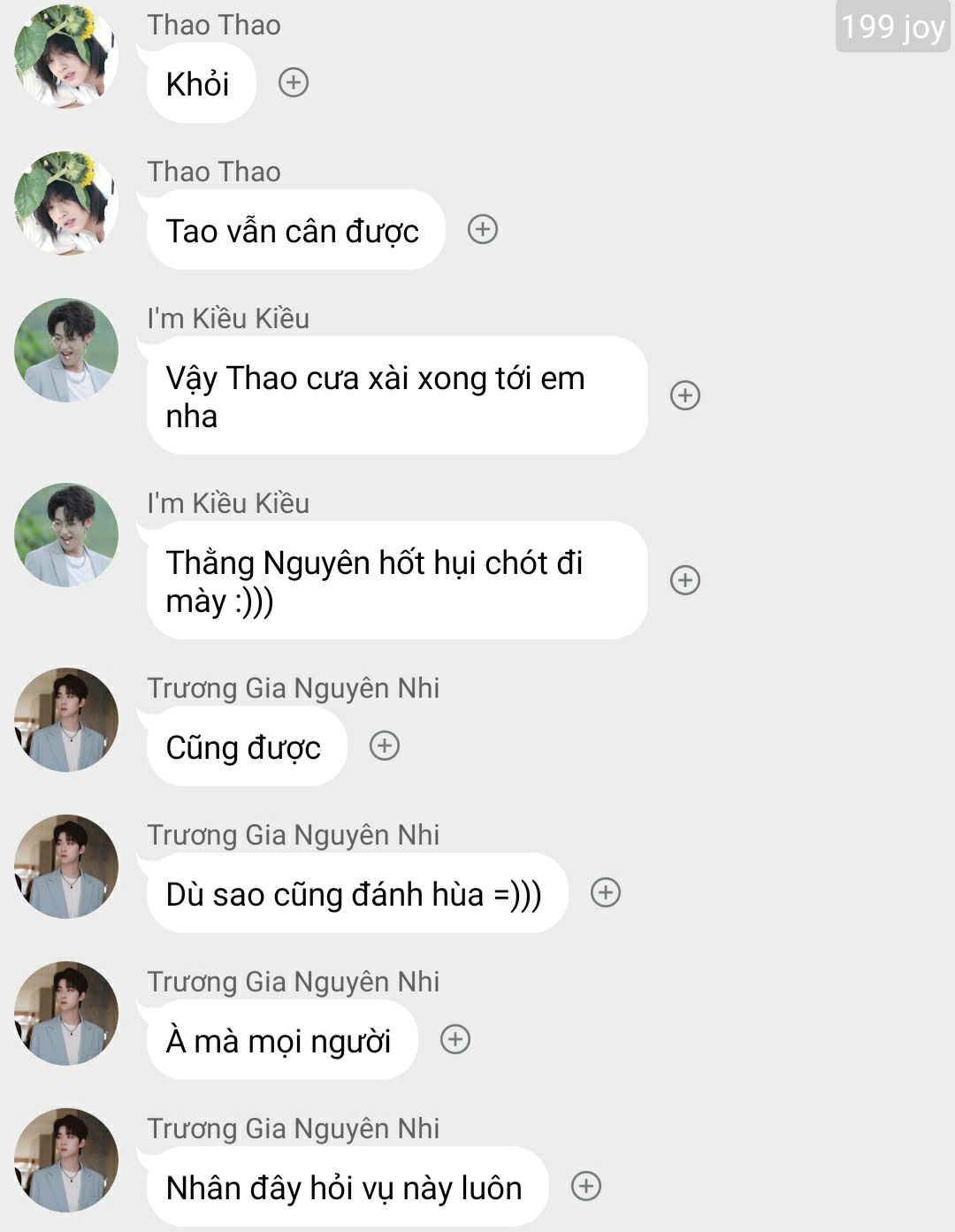This screenshot has height=1232, width=955.
Task: Add a comment on "Tao vẫn cân được"
Action: [x=483, y=230]
